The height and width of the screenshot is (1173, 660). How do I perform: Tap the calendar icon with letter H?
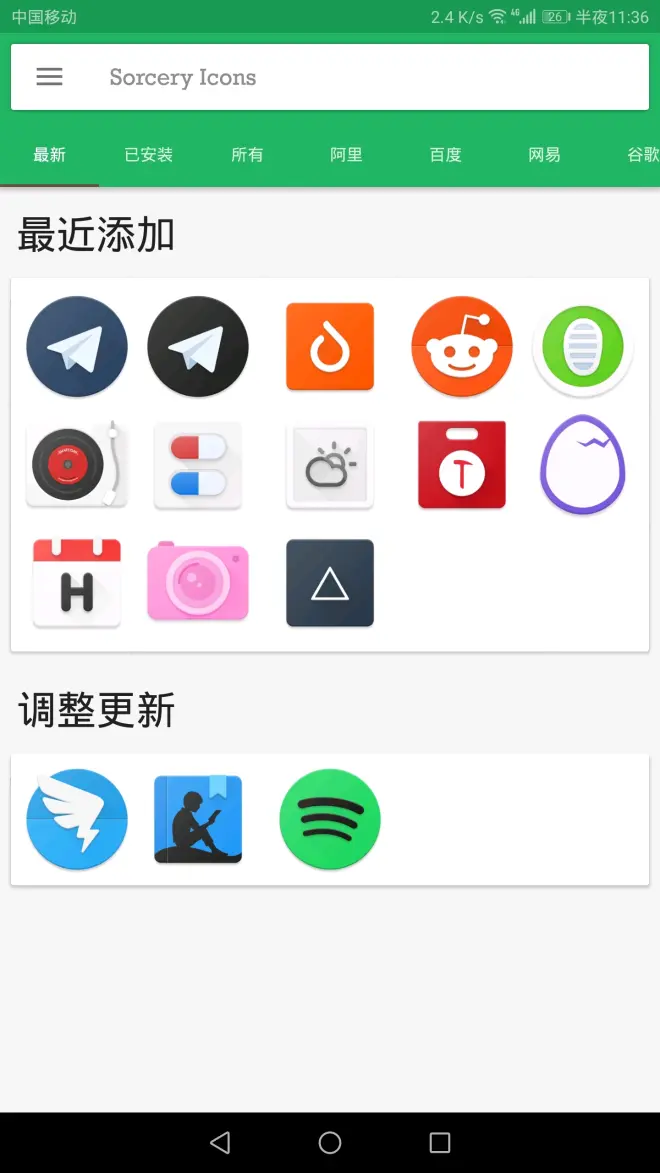pyautogui.click(x=77, y=583)
